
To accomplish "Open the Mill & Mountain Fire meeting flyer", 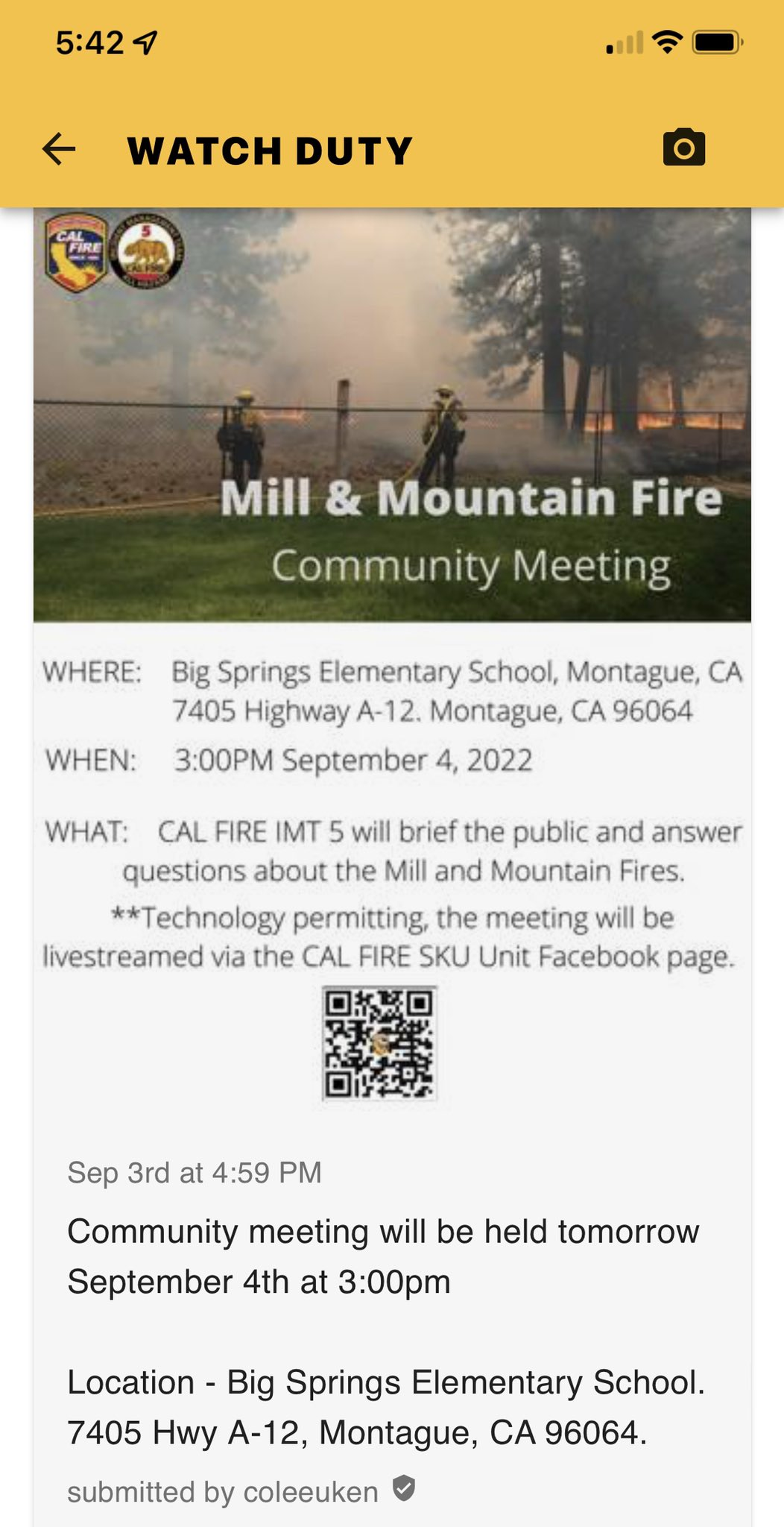I will tap(392, 656).
